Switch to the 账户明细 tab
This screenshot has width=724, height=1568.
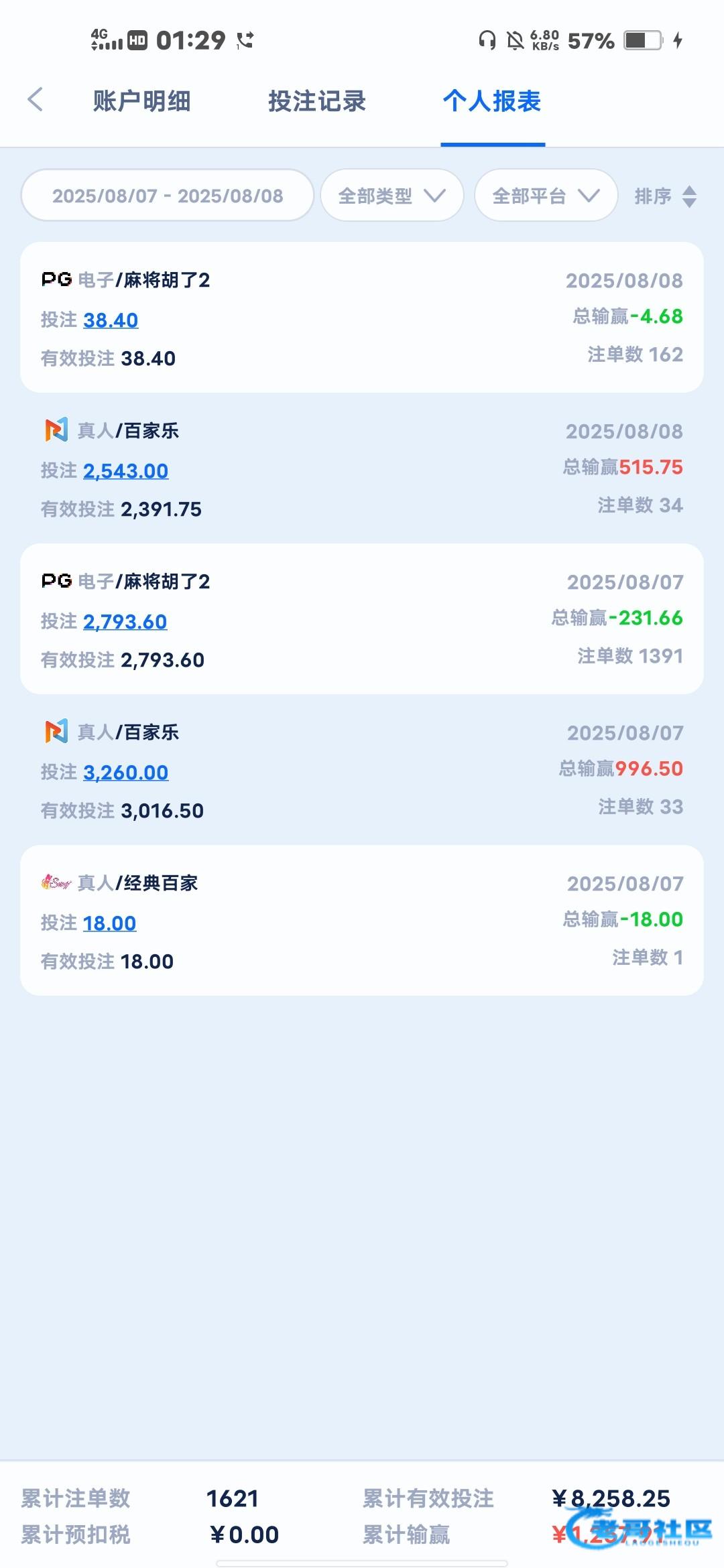141,101
